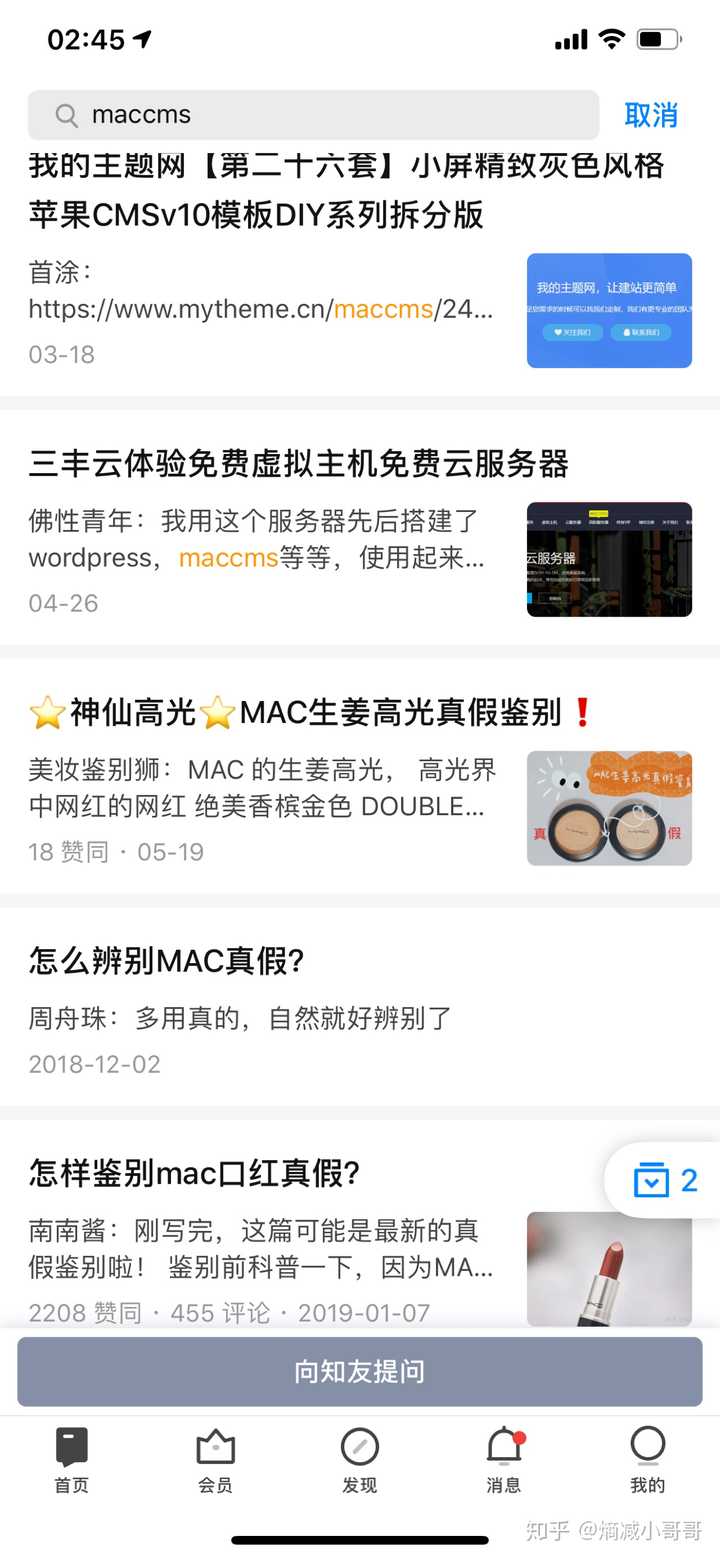
Task: Open the question 怎么辨别MAC真假
Action: point(166,962)
